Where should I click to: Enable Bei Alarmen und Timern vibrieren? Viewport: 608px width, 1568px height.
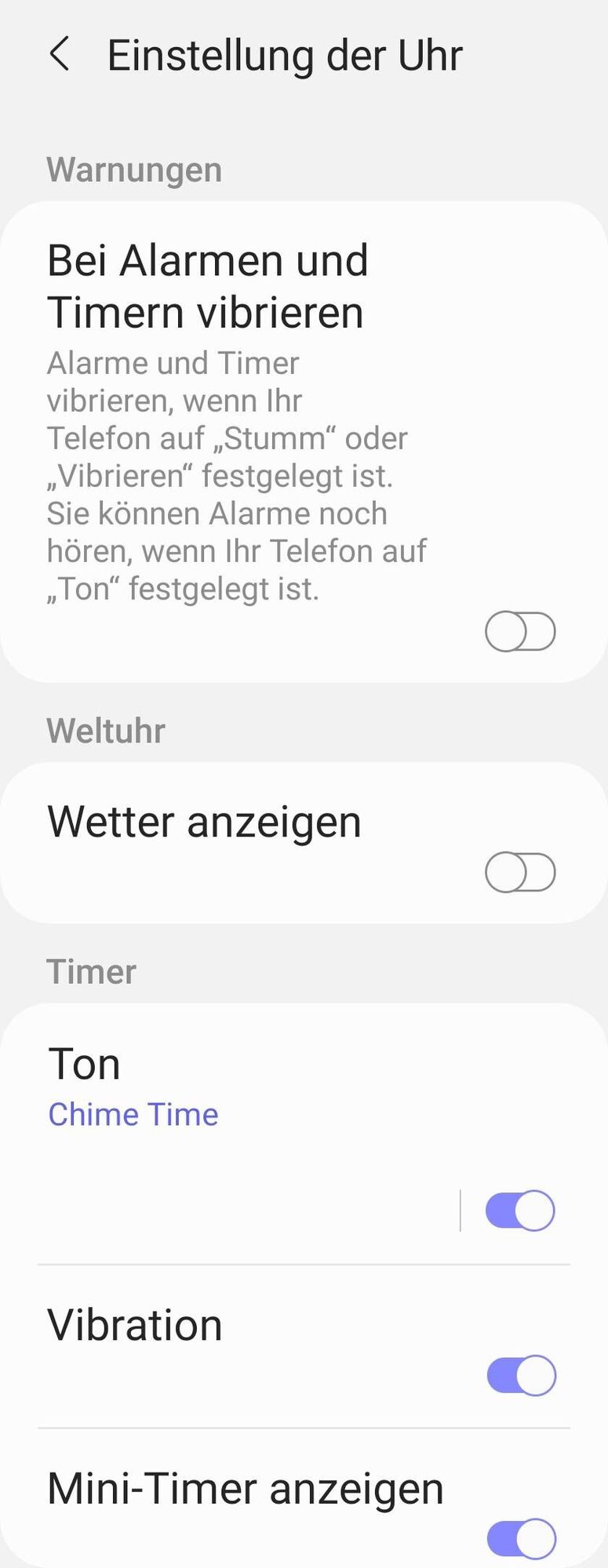point(520,632)
